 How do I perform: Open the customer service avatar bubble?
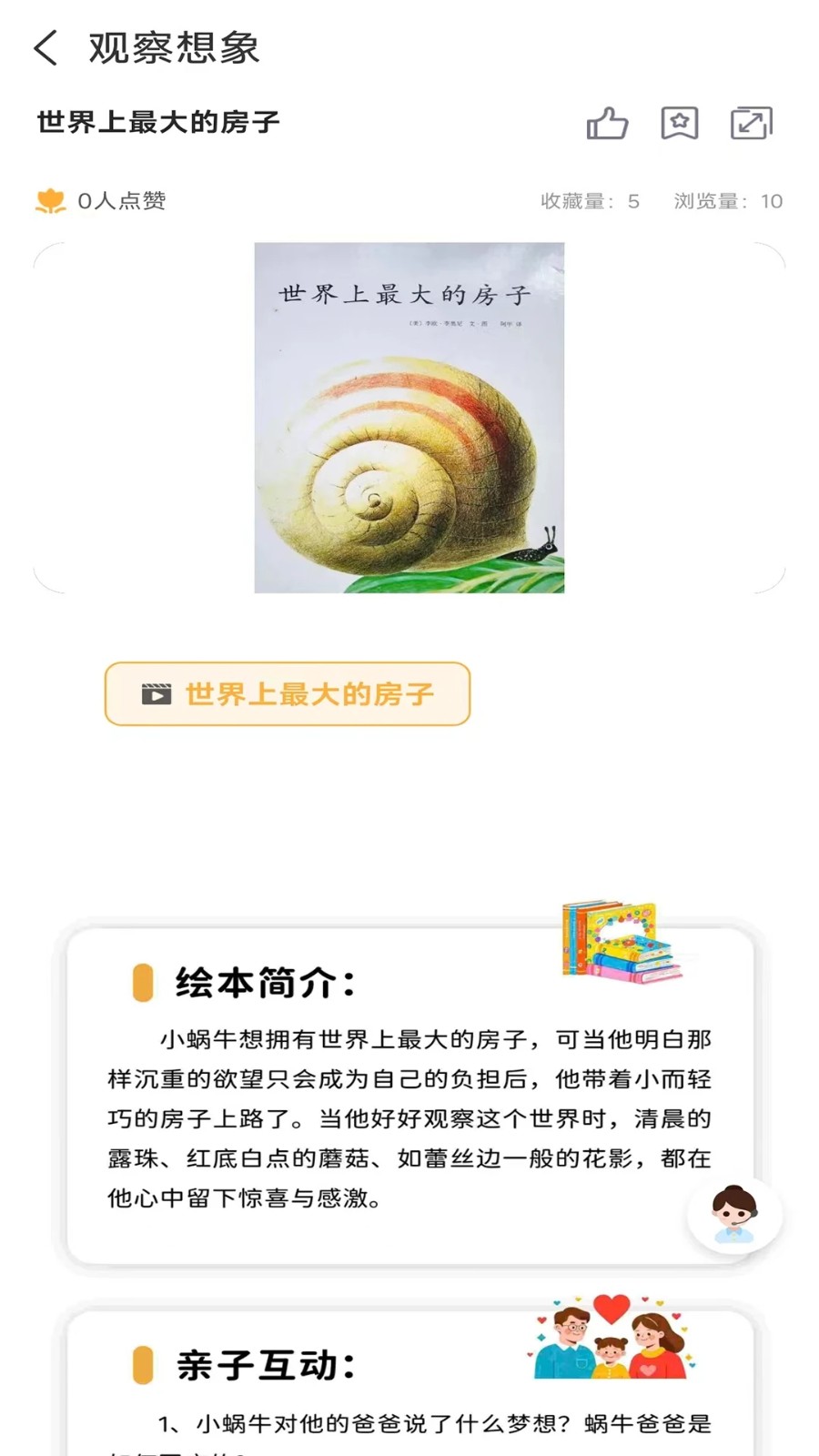tap(733, 1216)
